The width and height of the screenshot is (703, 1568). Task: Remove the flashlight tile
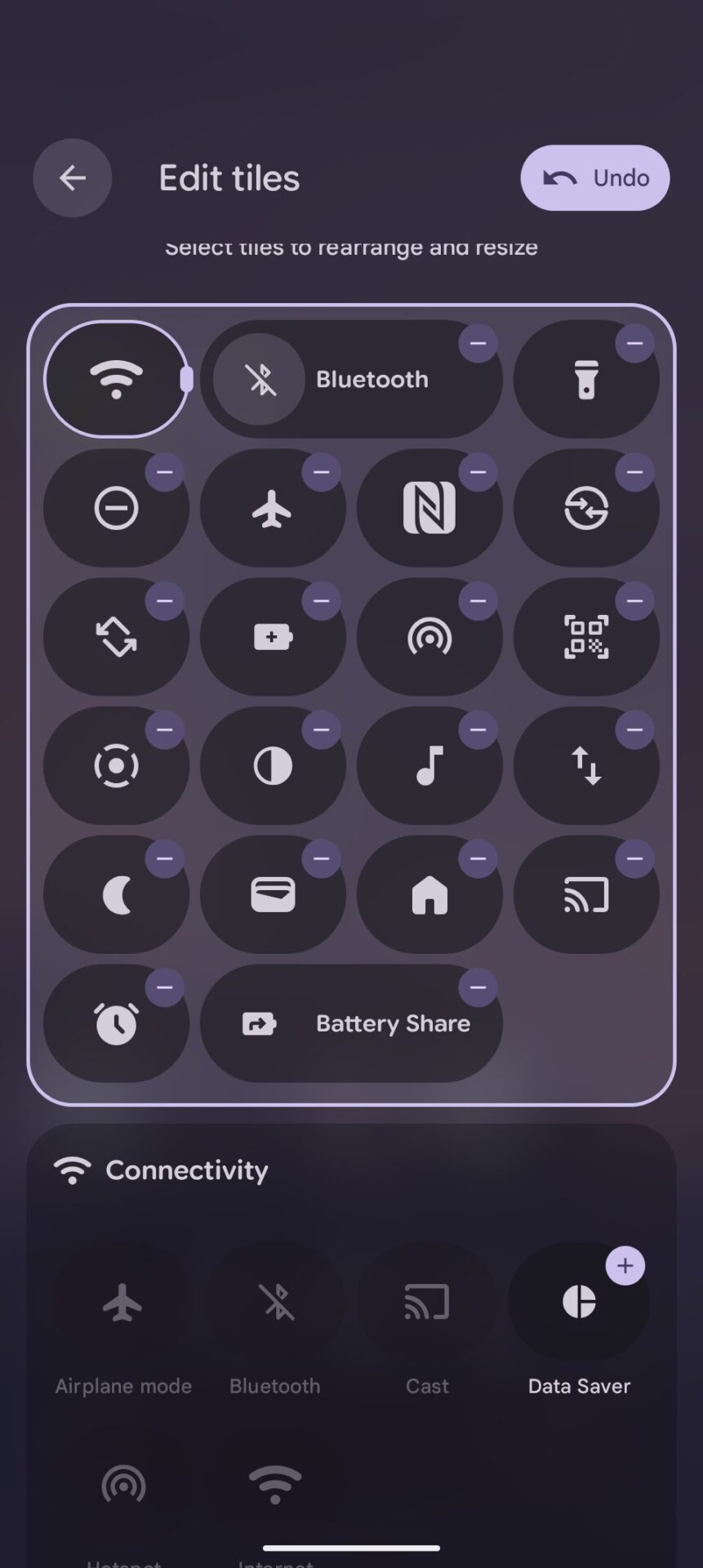(634, 343)
